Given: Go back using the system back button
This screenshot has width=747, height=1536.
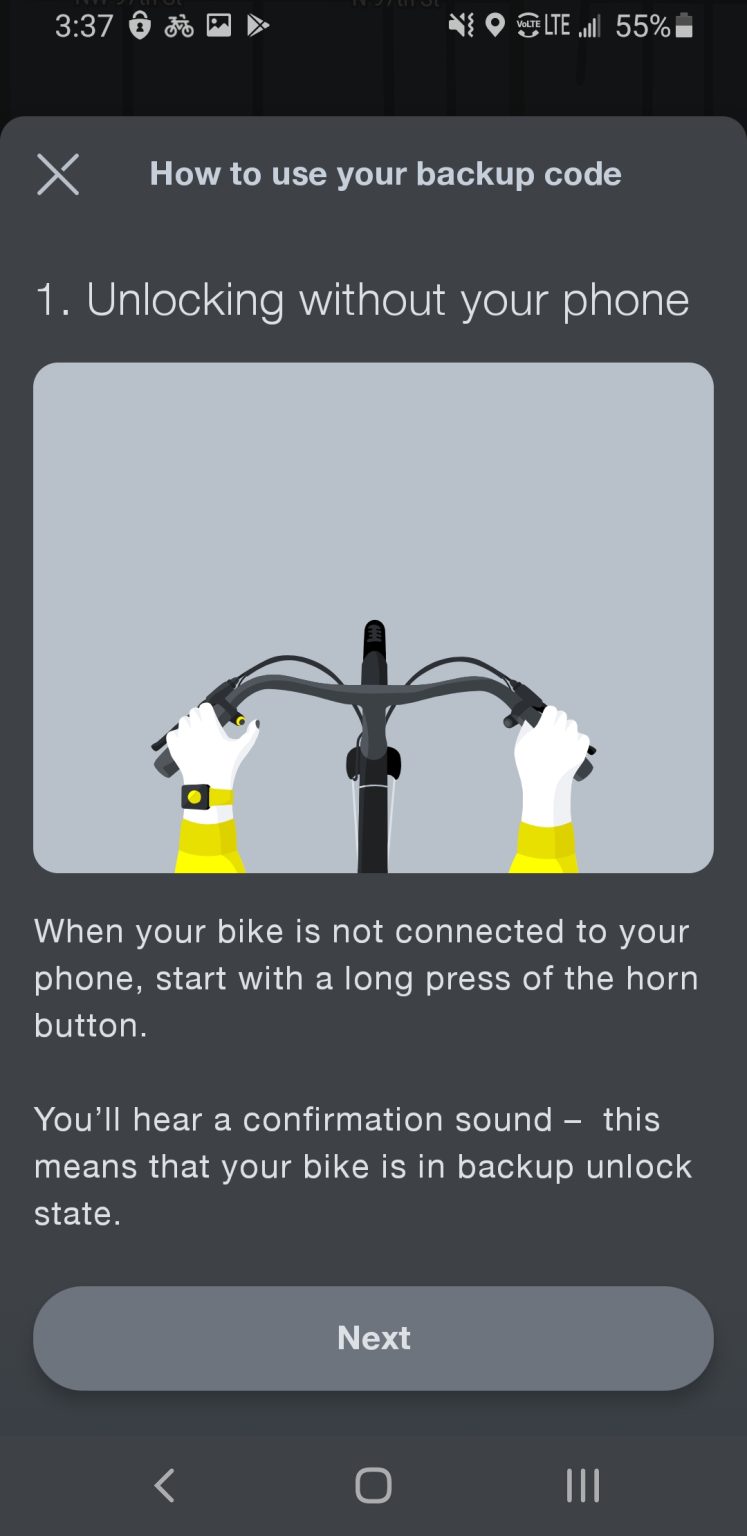Looking at the screenshot, I should pos(165,1485).
